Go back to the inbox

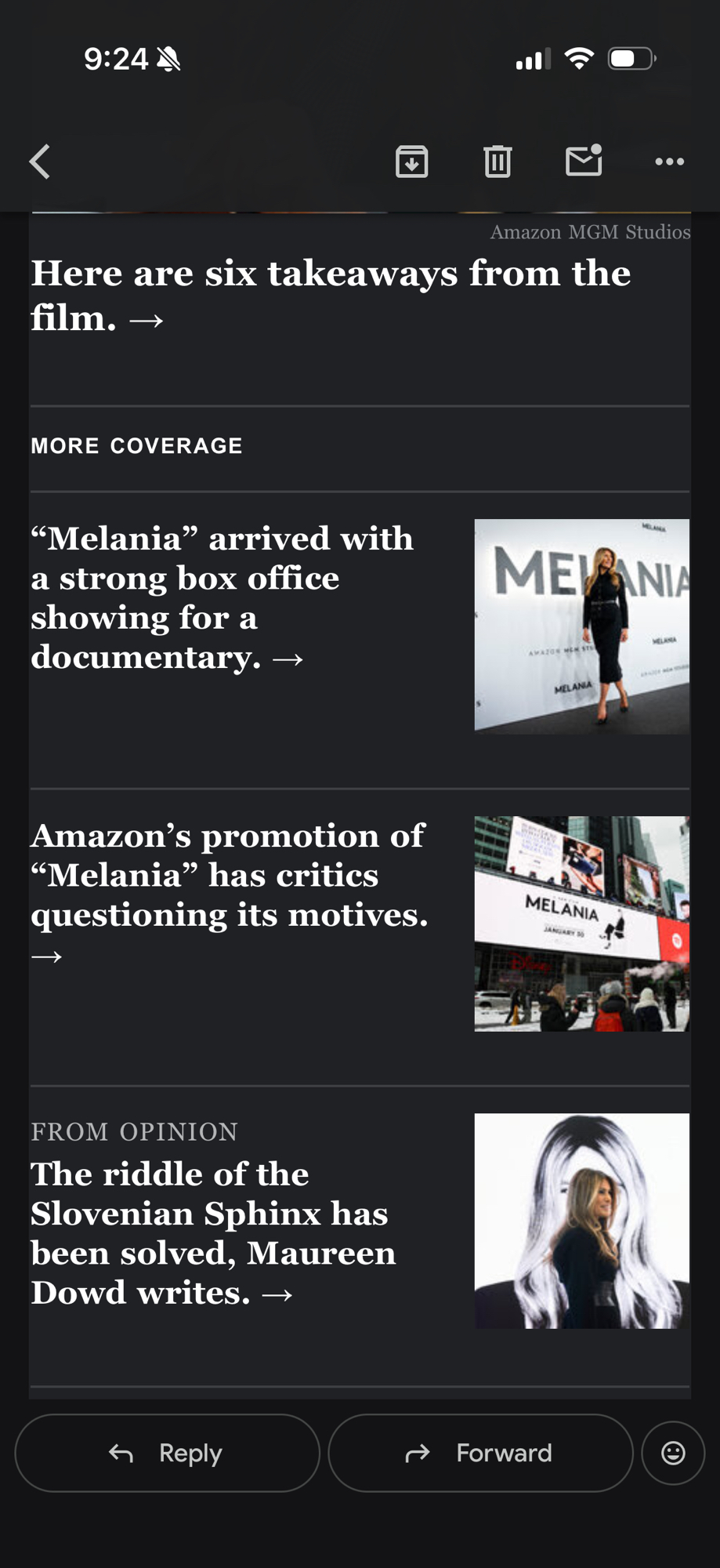click(40, 162)
